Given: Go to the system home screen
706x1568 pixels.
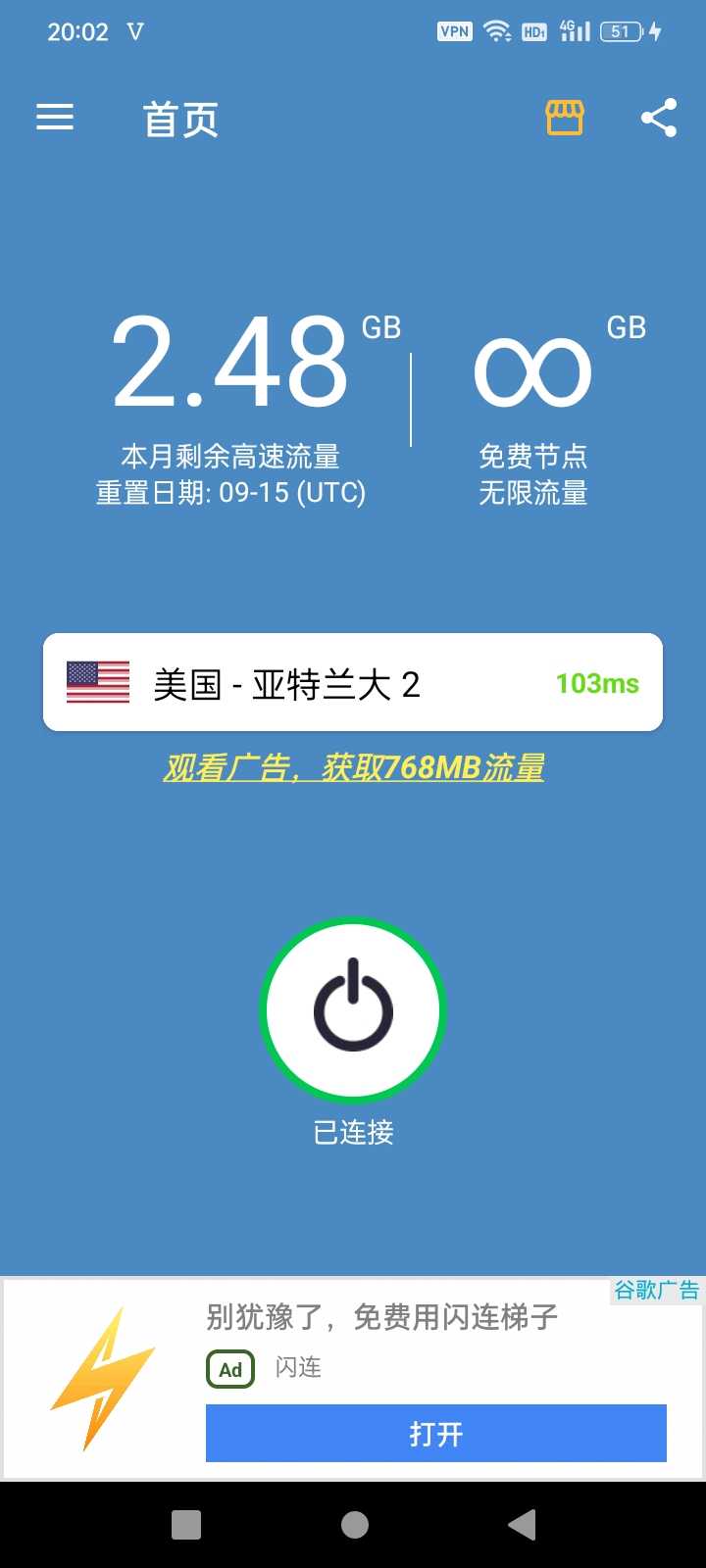Looking at the screenshot, I should point(355,1525).
